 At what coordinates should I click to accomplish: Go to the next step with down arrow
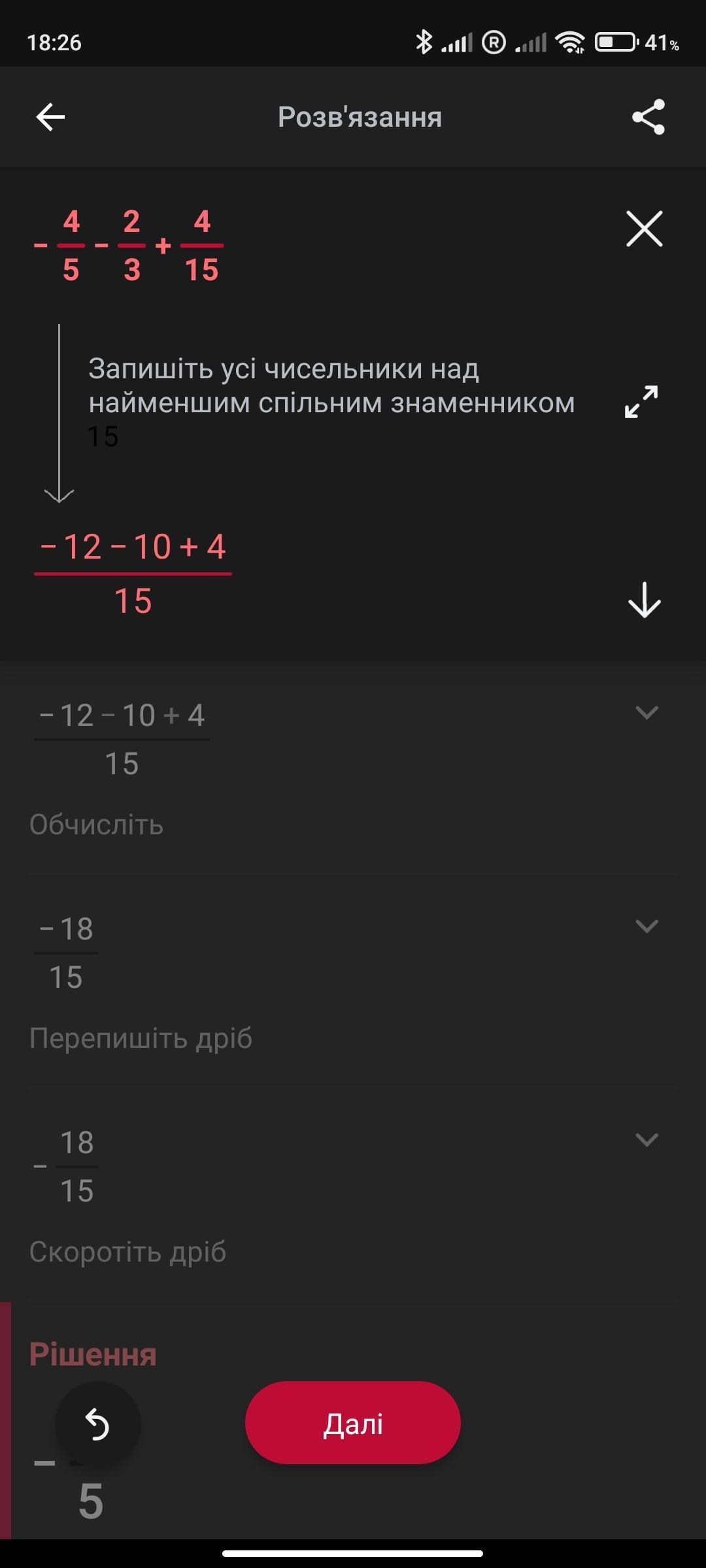(x=645, y=600)
